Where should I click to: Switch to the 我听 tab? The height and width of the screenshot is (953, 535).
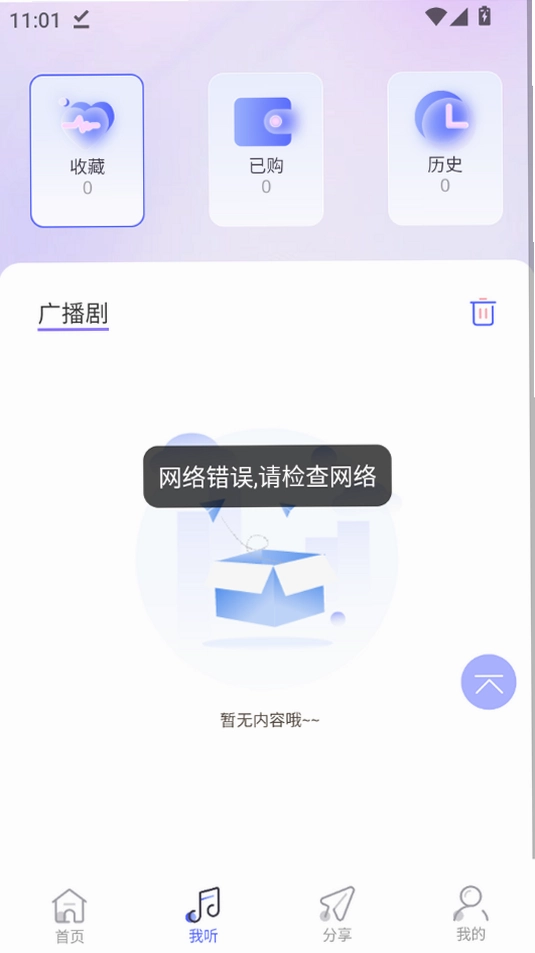[203, 915]
